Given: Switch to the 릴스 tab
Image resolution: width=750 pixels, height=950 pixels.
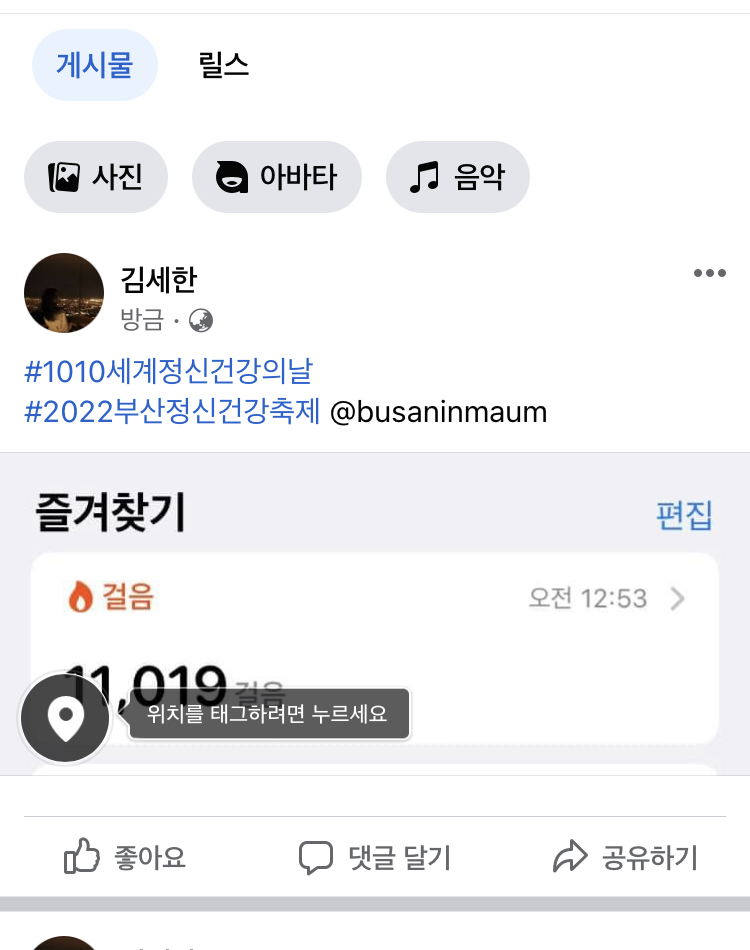Looking at the screenshot, I should pos(224,66).
